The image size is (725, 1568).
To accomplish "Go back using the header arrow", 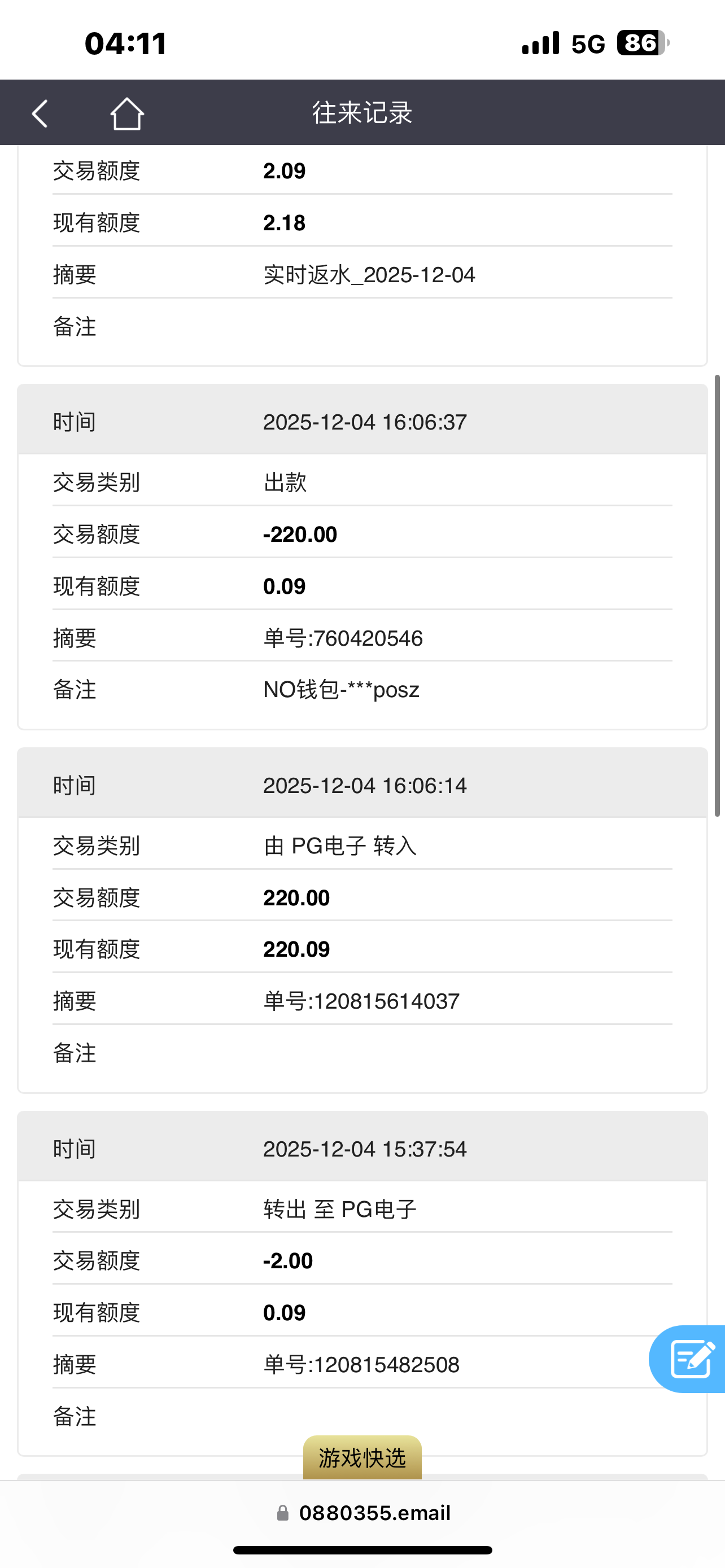I will click(x=40, y=113).
